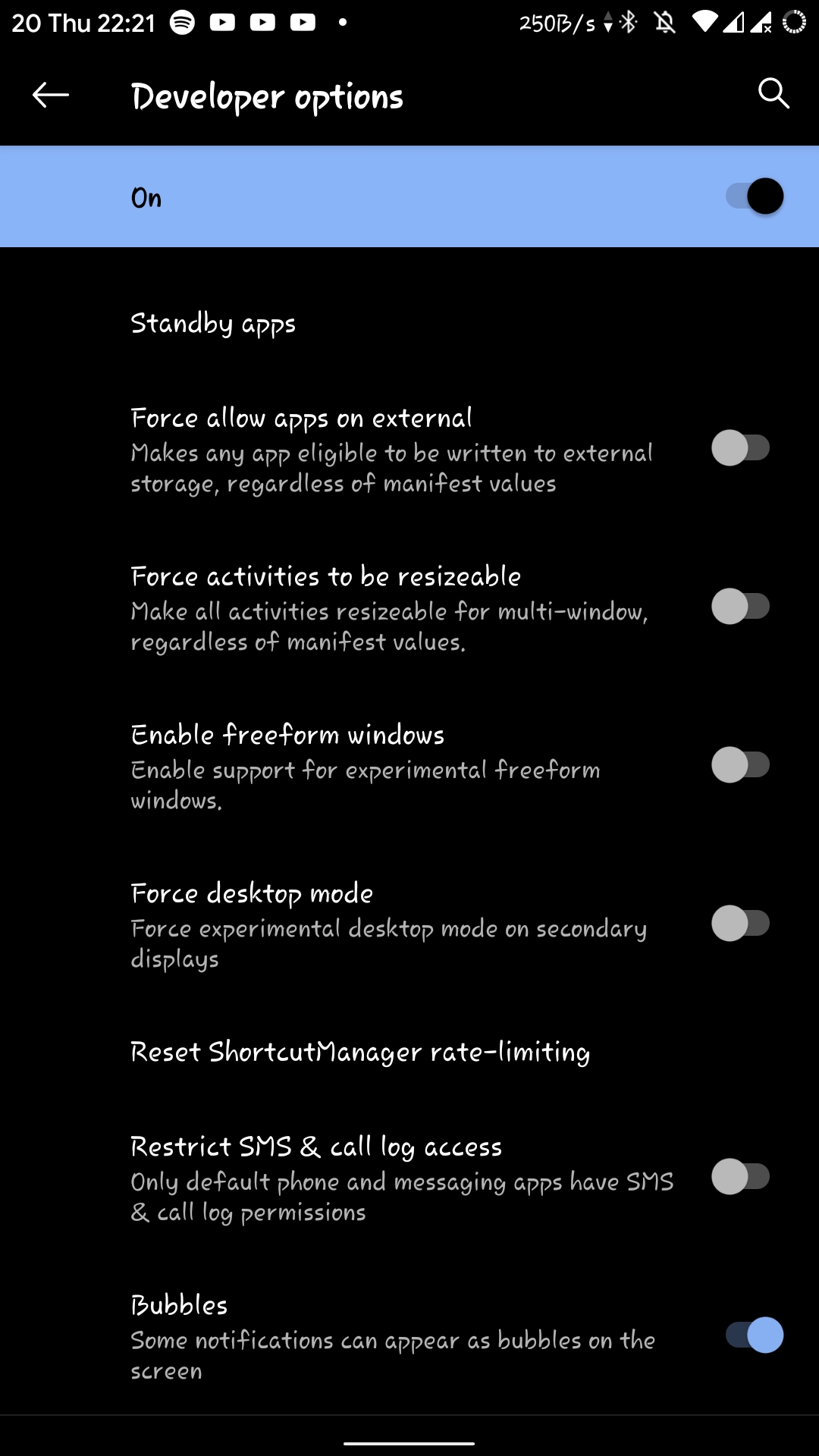The image size is (819, 1456).
Task: Disable the Bubbles switch
Action: pos(755,1335)
